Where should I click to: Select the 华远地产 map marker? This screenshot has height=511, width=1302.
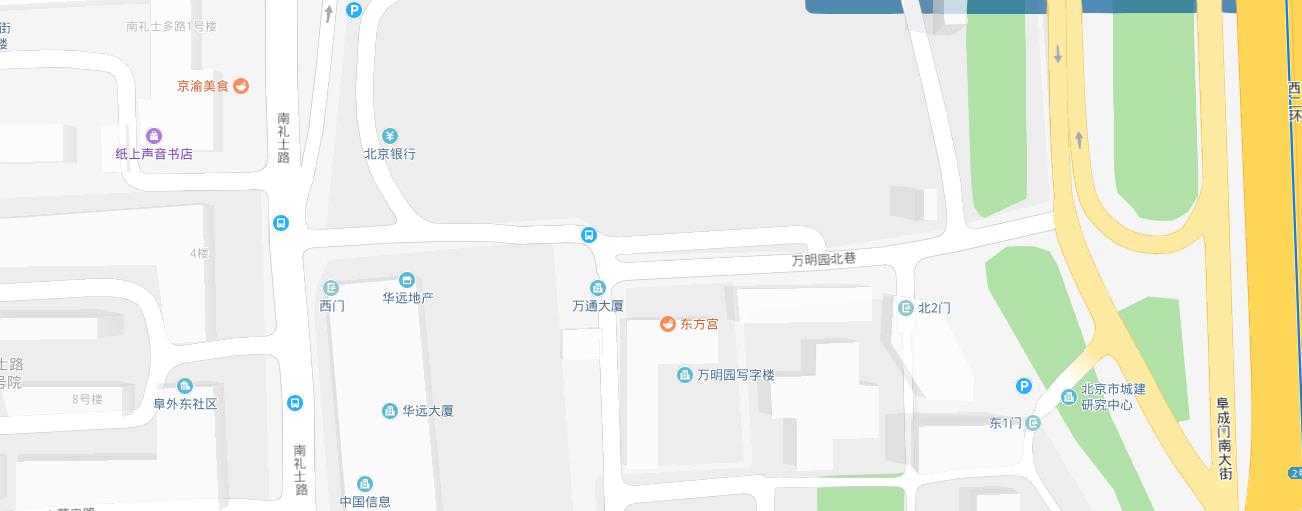pyautogui.click(x=406, y=280)
